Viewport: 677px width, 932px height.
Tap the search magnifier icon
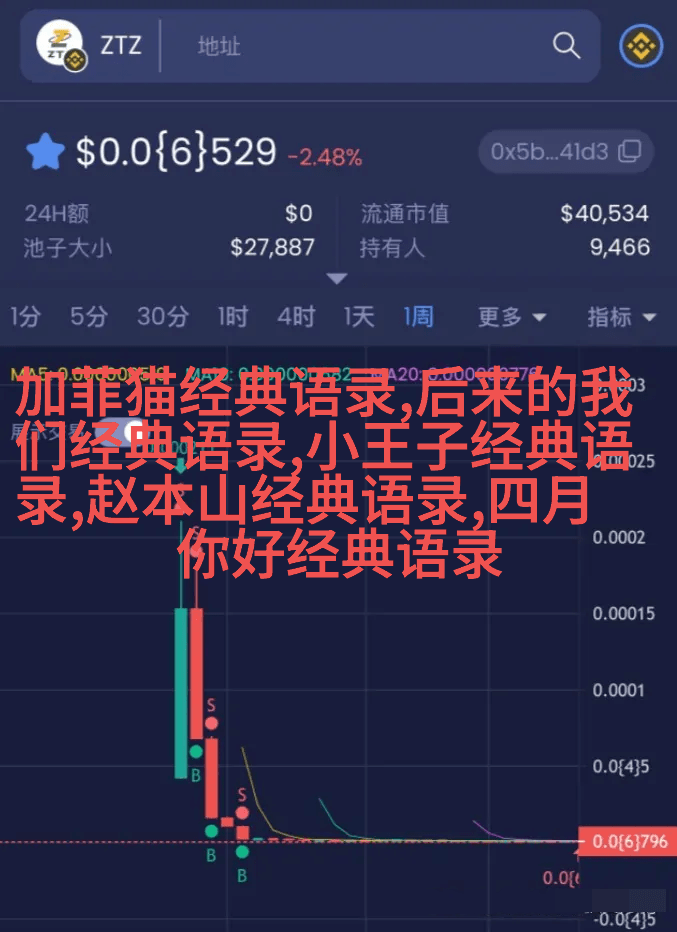(566, 46)
